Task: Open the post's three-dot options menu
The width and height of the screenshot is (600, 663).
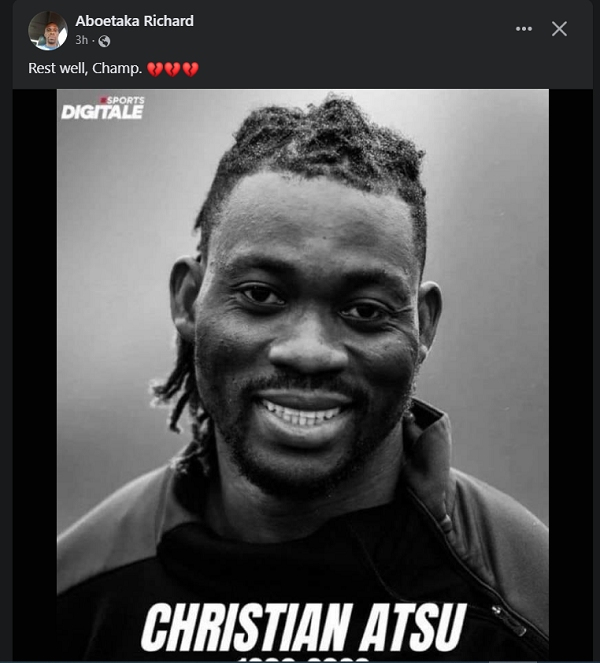Action: 524,29
